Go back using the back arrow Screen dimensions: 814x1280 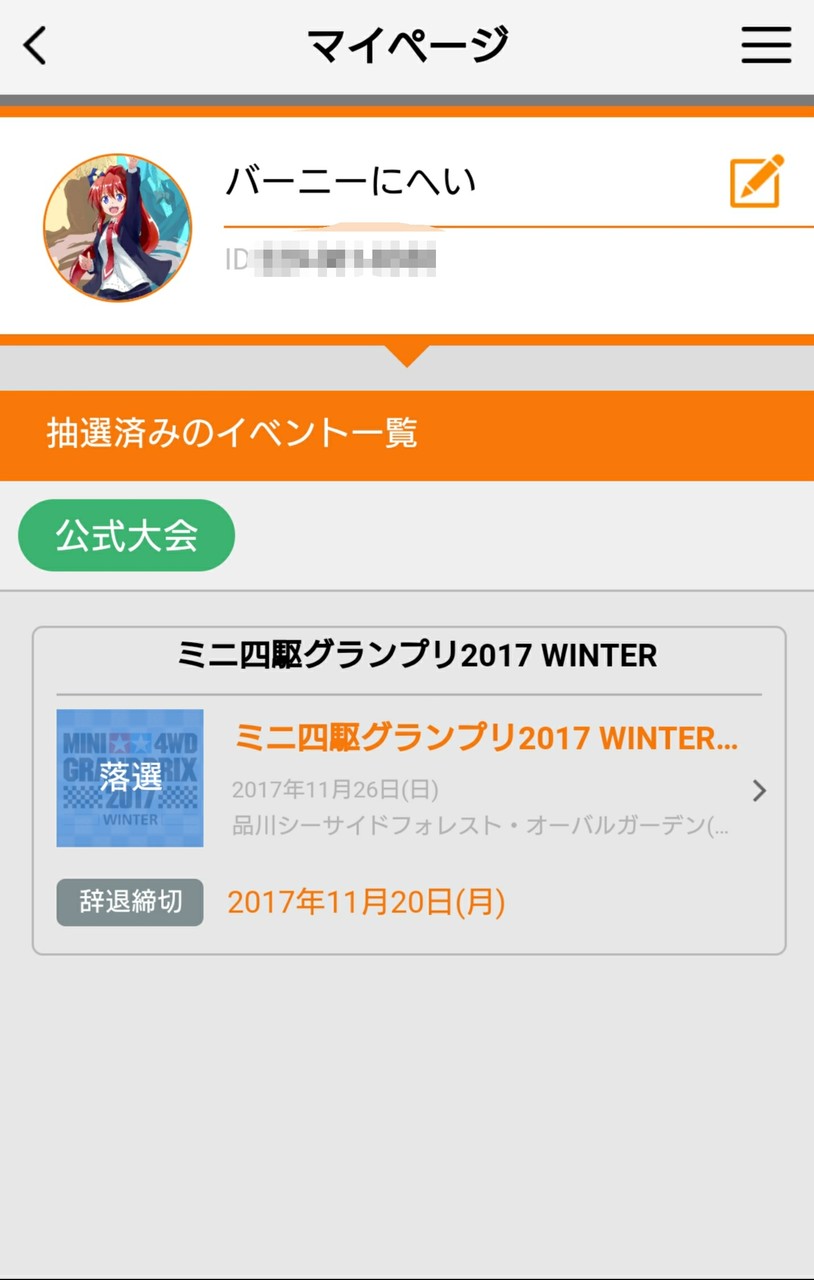(x=36, y=45)
